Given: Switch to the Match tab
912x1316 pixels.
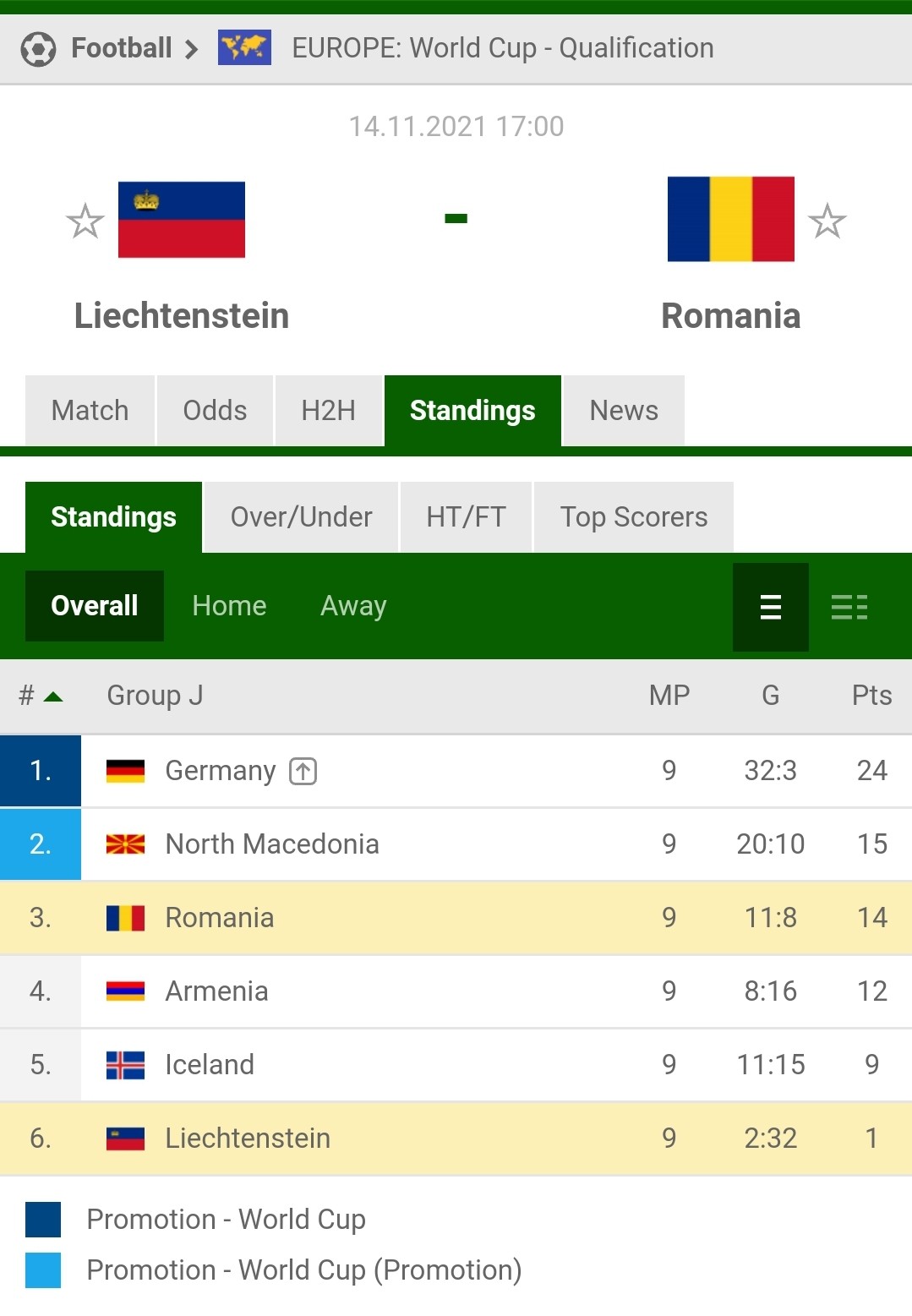Looking at the screenshot, I should pos(90,411).
